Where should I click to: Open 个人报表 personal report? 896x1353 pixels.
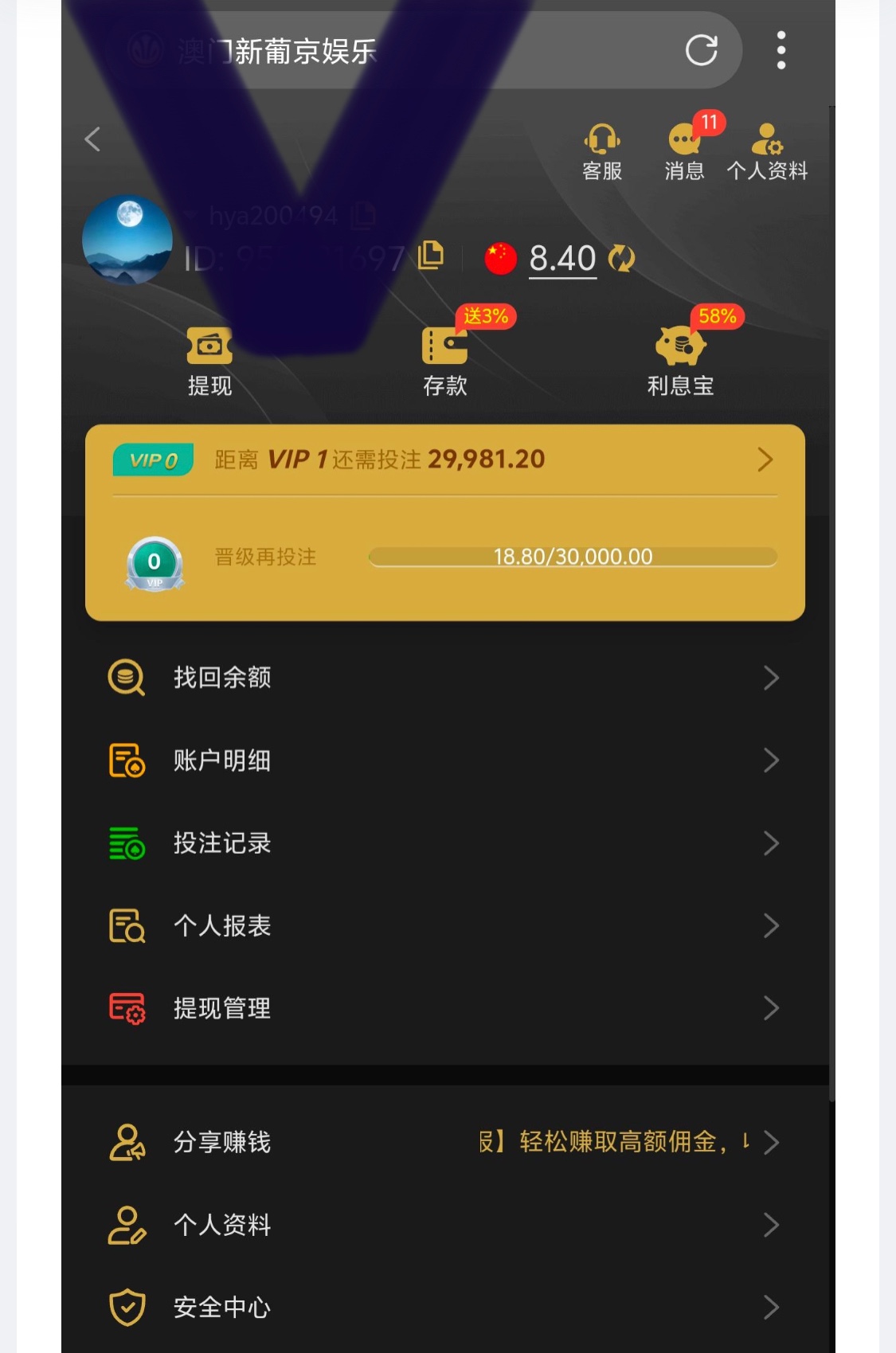tap(444, 926)
